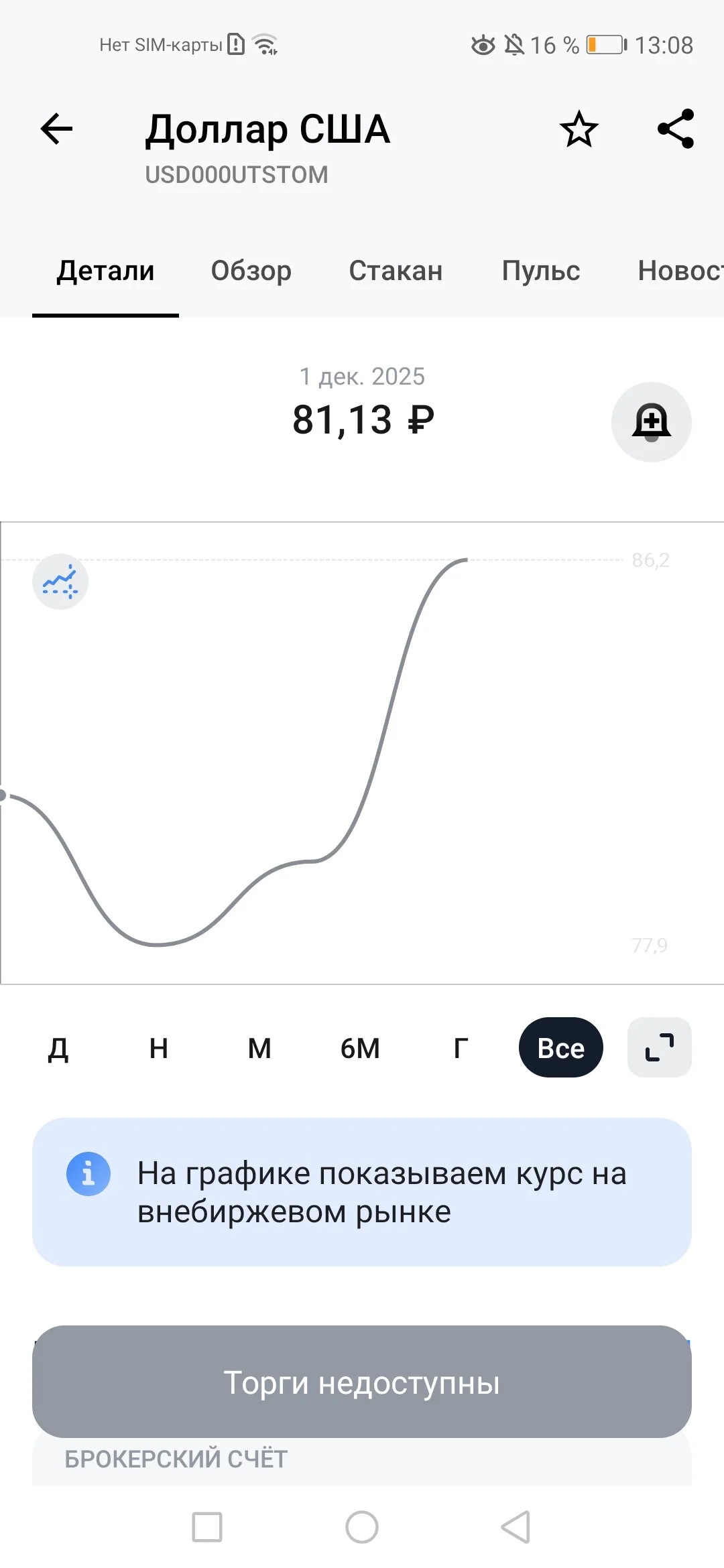Viewport: 724px width, 1568px height.
Task: Select the Д day period
Action: 58,1048
